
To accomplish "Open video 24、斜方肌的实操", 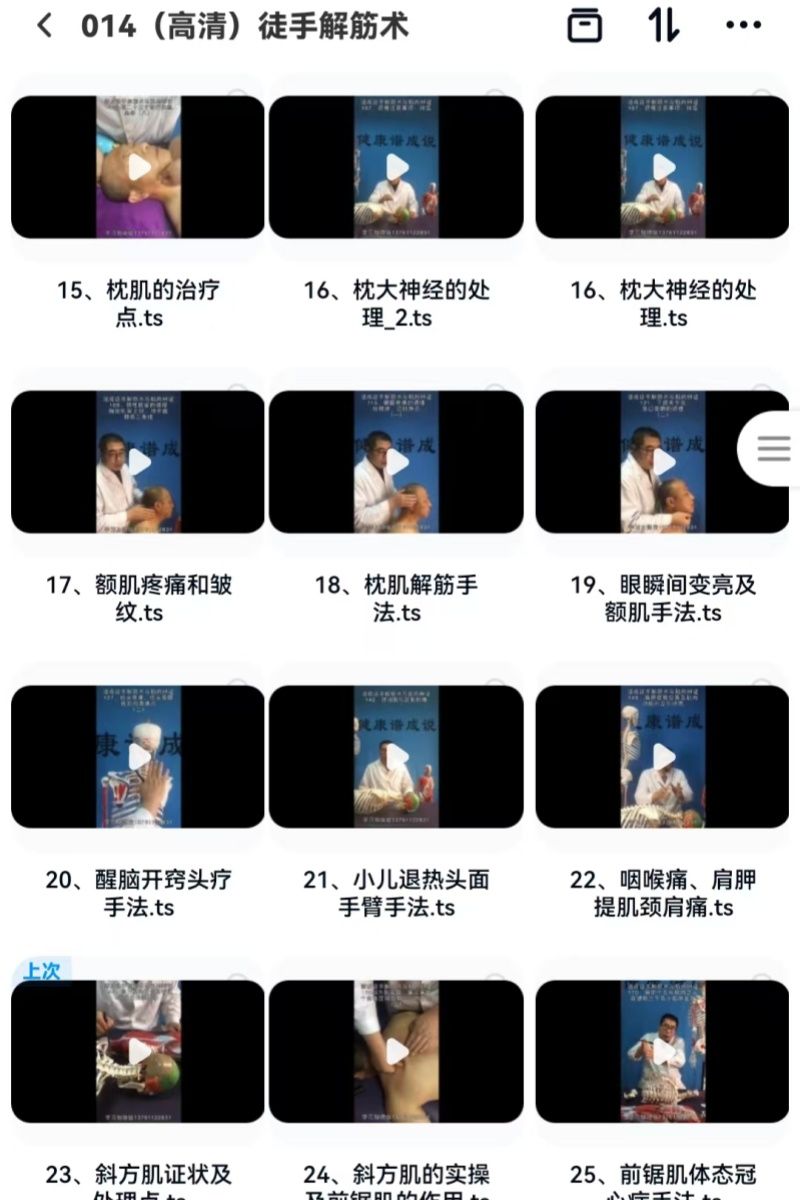I will click(396, 1052).
